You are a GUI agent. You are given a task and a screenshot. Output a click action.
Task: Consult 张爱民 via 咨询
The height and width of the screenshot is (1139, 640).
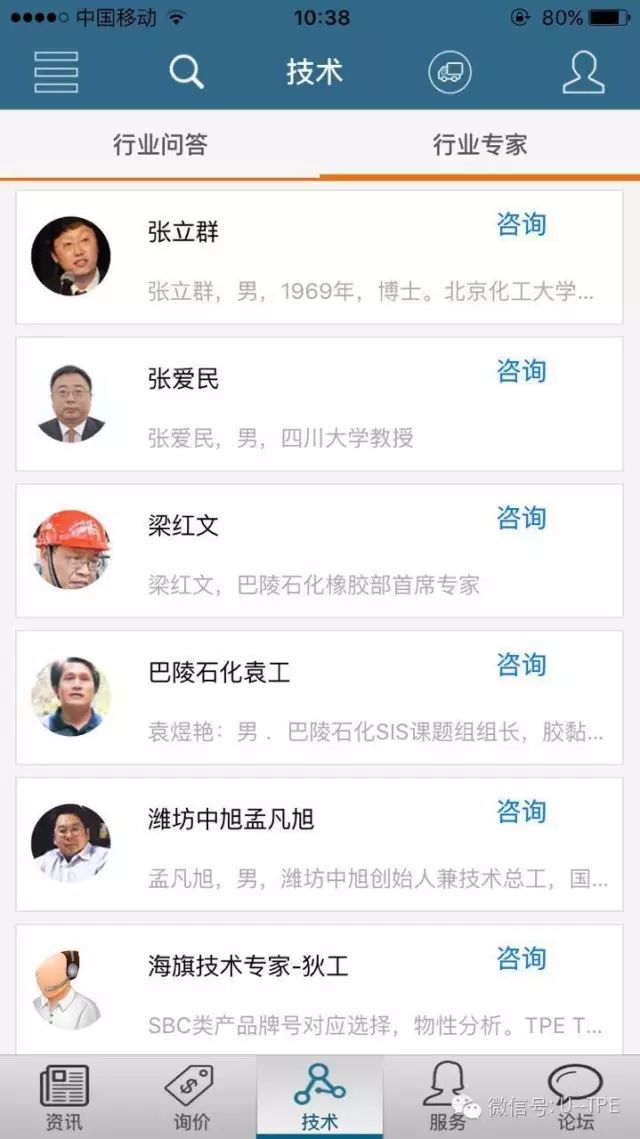click(x=521, y=372)
